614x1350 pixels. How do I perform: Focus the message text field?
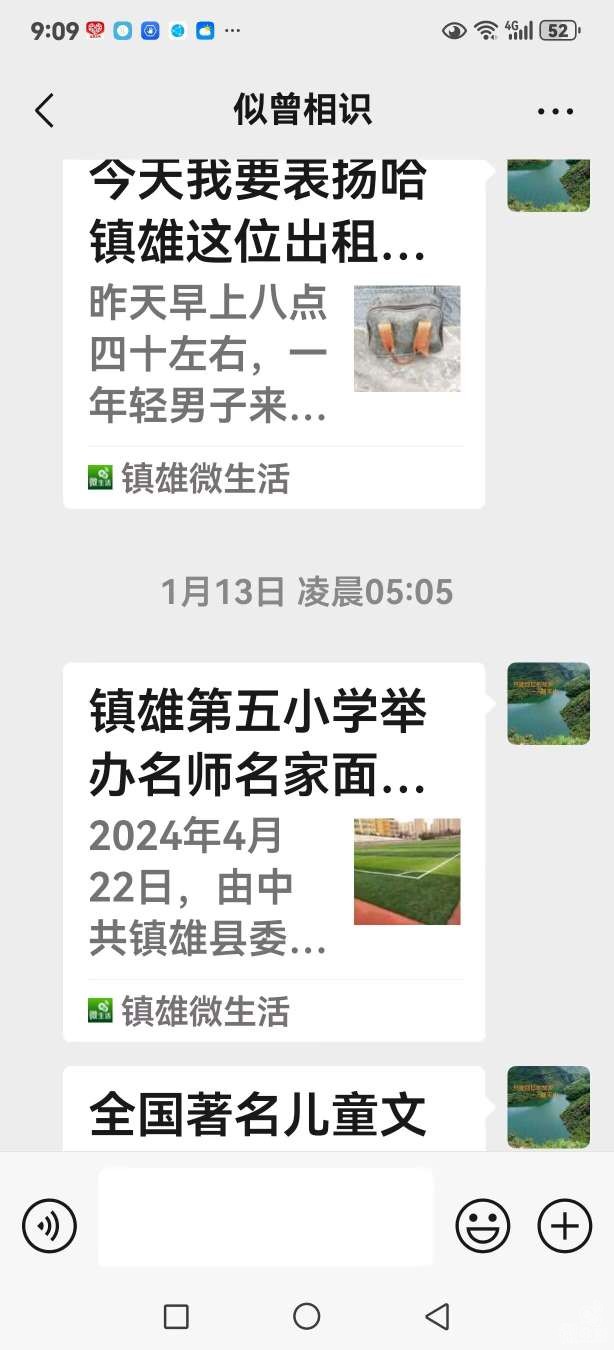pos(265,1217)
